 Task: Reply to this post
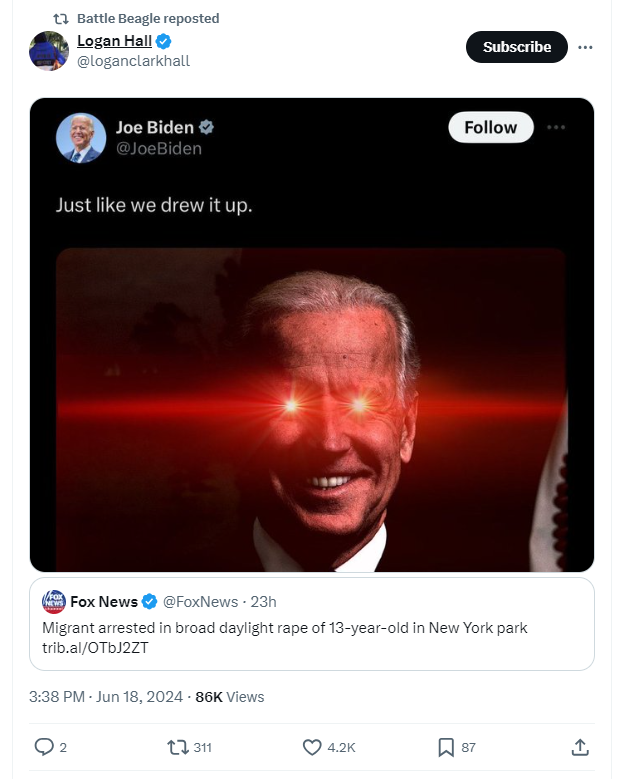pyautogui.click(x=44, y=747)
